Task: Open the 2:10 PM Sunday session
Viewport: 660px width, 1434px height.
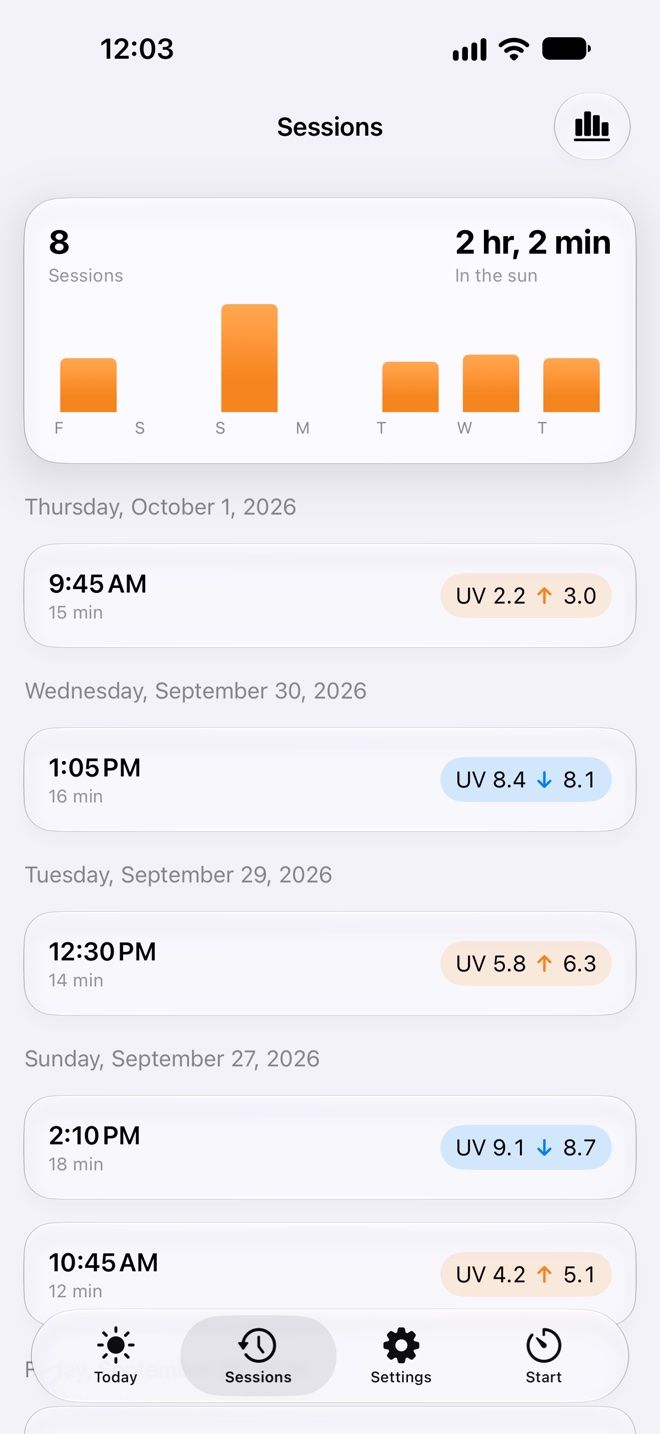Action: tap(330, 1148)
